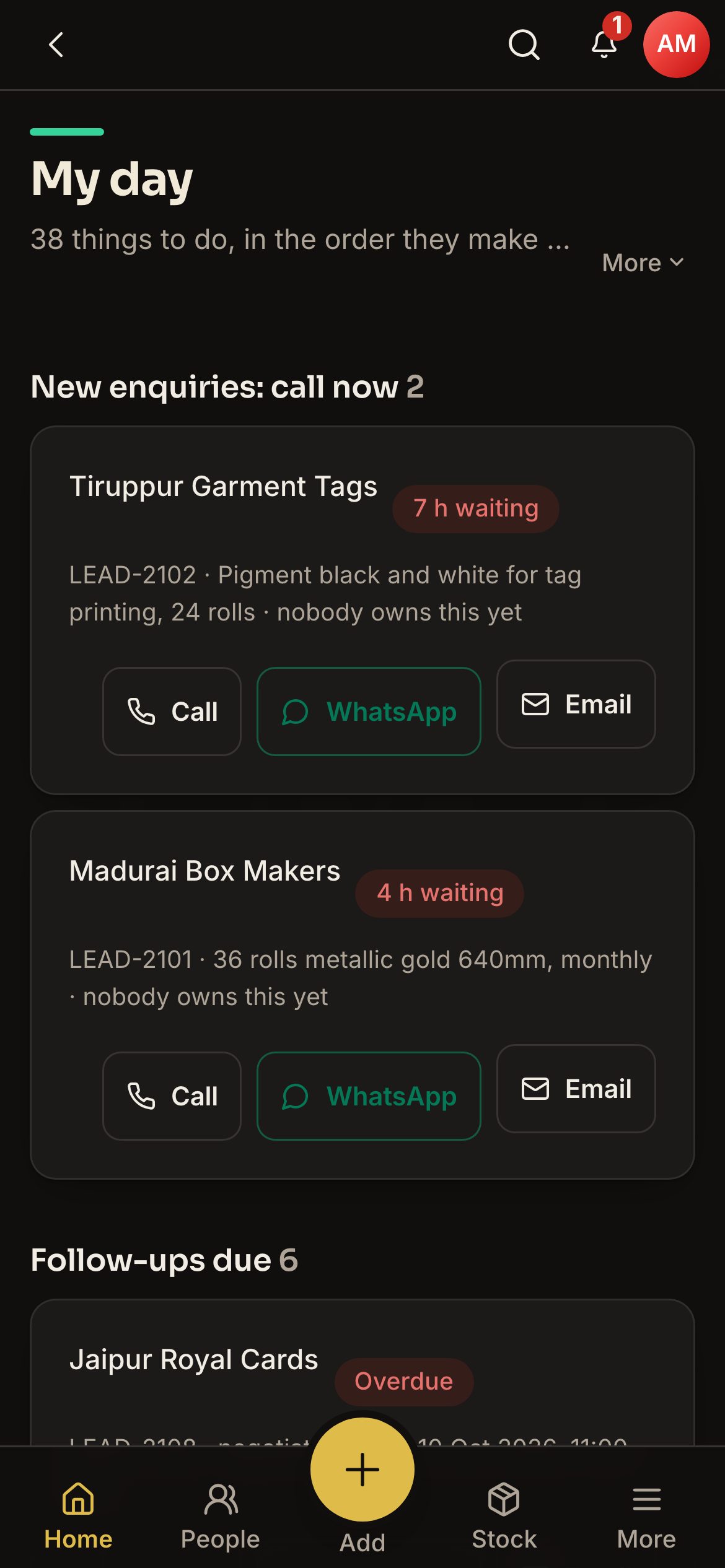Email Tiruppur Garment Tags
725x1568 pixels.
(x=576, y=704)
